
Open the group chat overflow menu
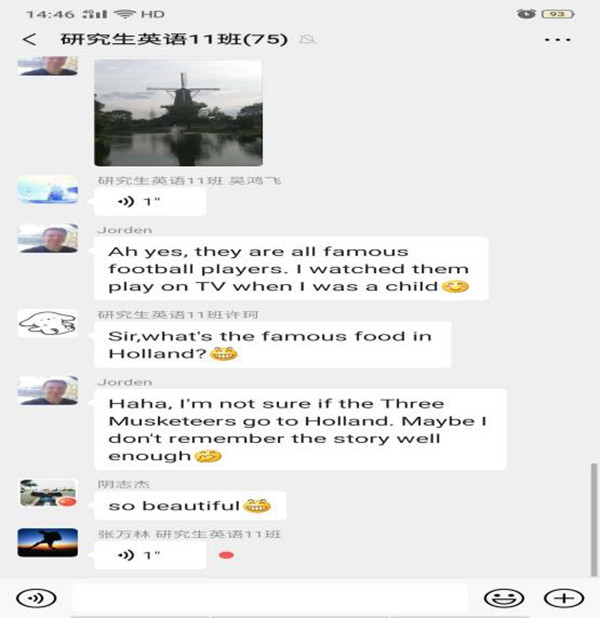coord(557,40)
